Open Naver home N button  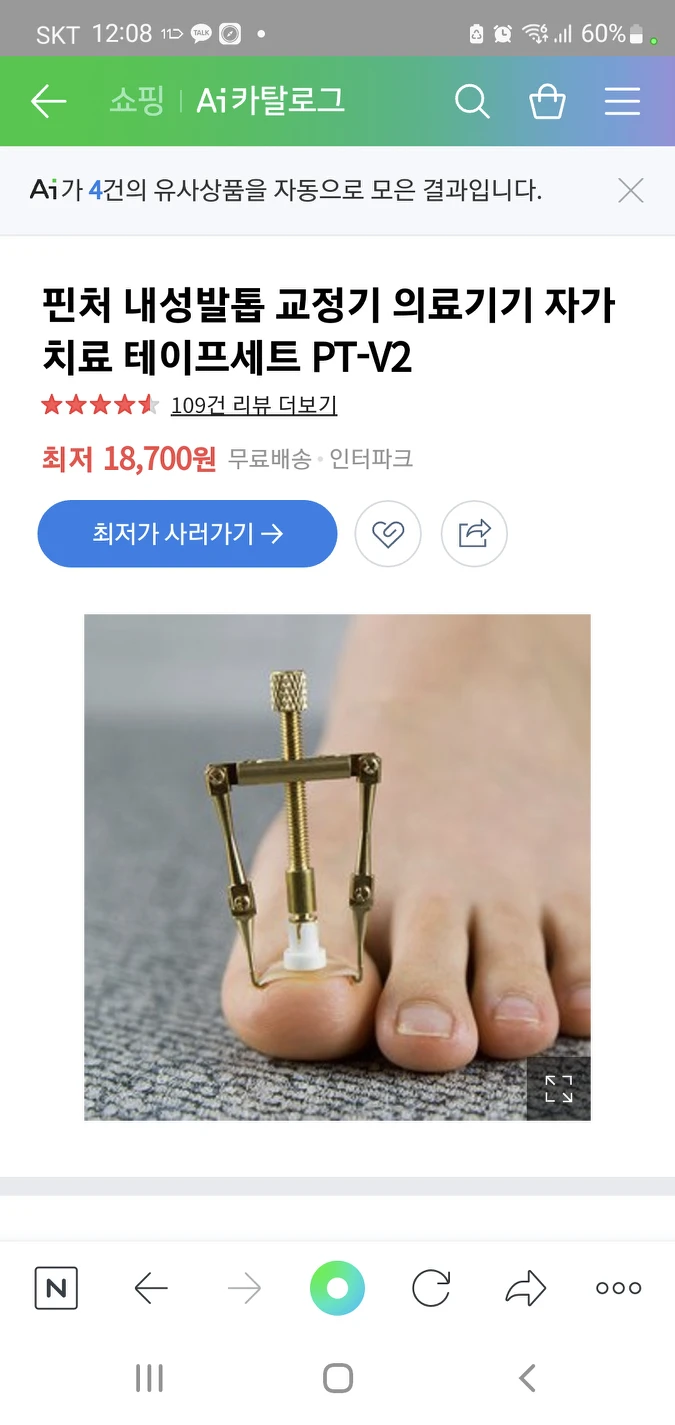pyautogui.click(x=56, y=1288)
